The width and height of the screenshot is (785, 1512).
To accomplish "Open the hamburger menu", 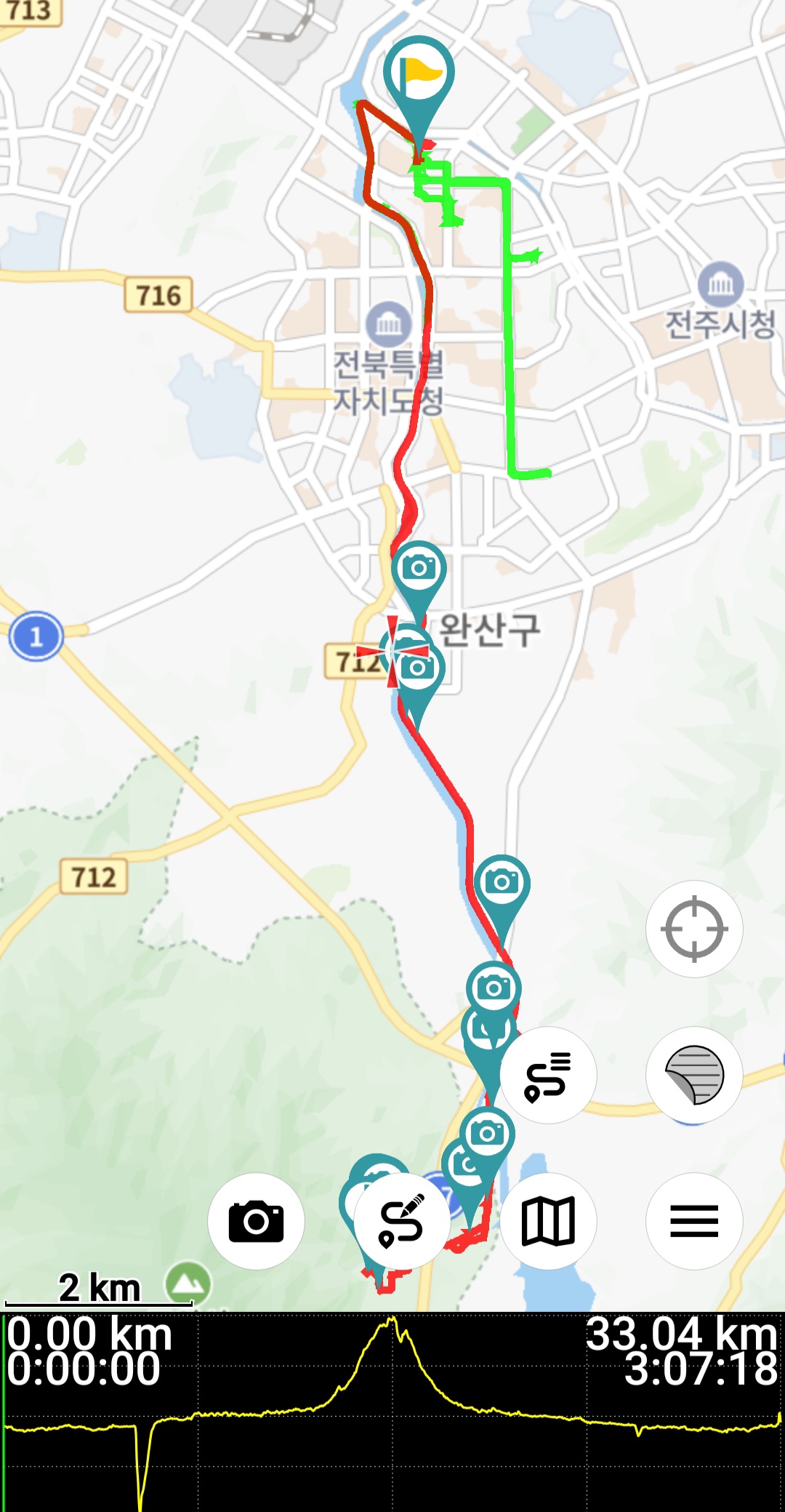I will 694,1221.
